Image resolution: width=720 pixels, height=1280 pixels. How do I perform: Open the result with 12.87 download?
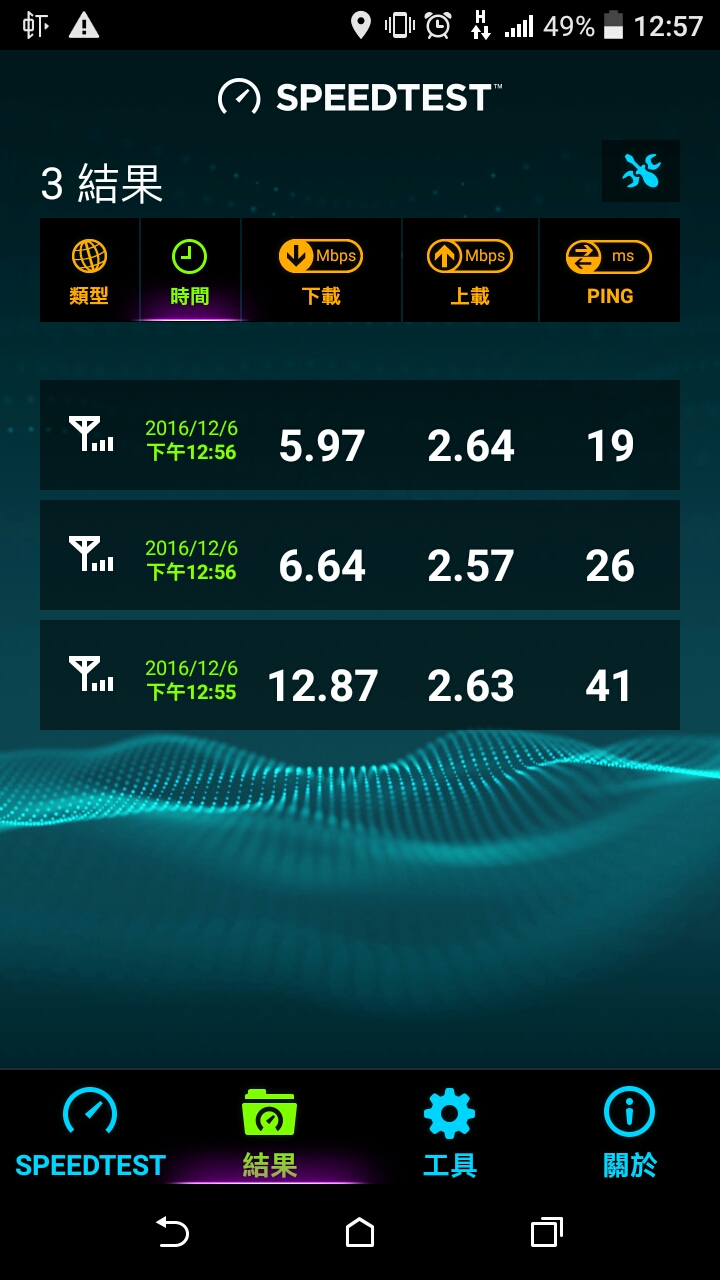pyautogui.click(x=360, y=675)
